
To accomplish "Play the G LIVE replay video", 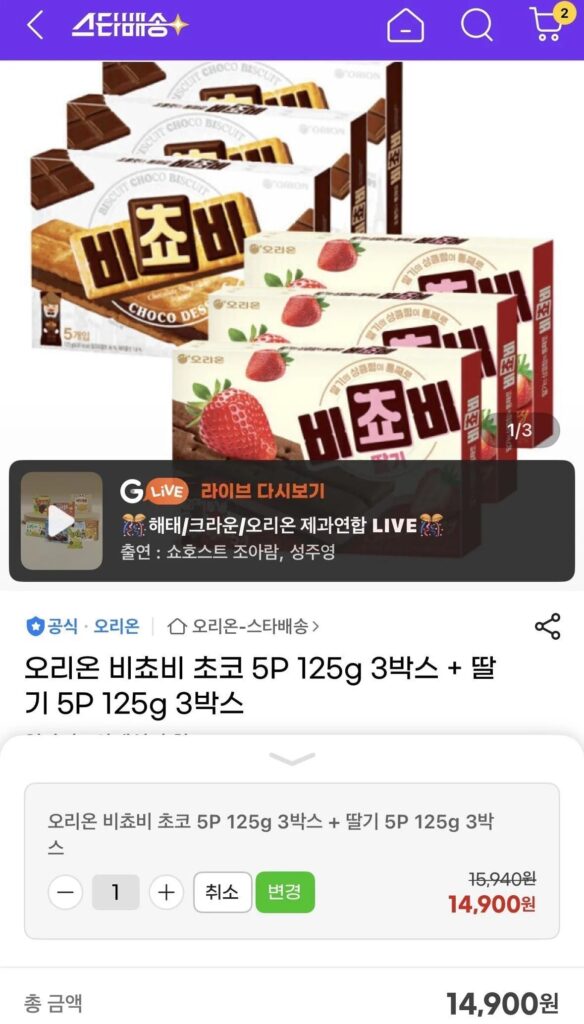I will [x=62, y=520].
